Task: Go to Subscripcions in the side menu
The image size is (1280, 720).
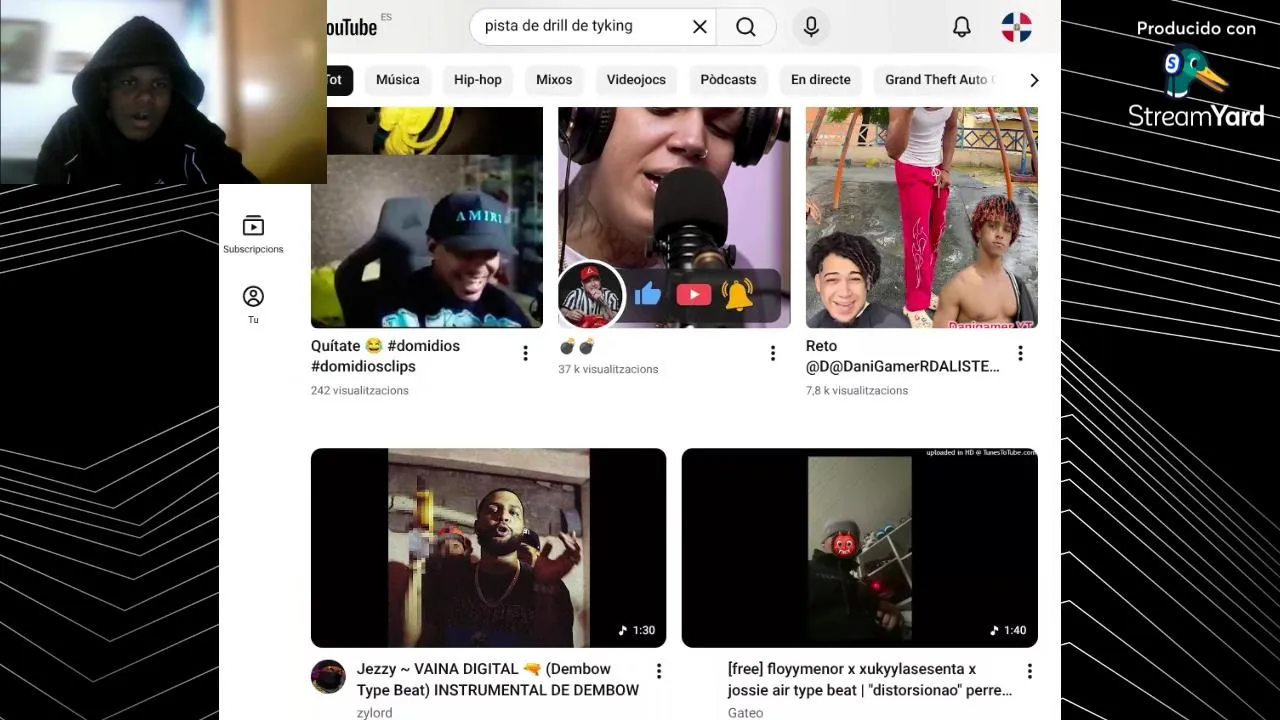Action: point(253,234)
